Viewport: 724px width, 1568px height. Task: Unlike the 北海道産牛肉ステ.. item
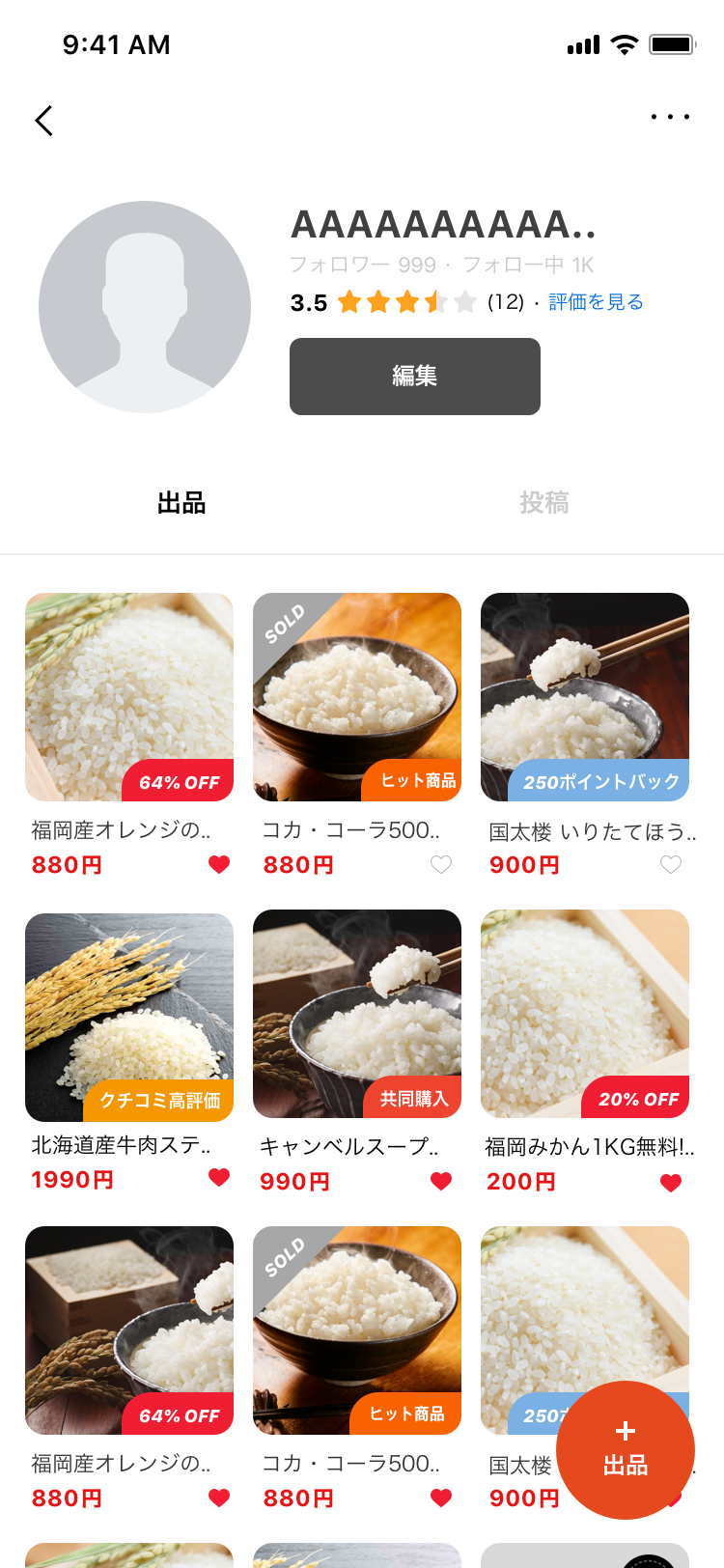(219, 1177)
